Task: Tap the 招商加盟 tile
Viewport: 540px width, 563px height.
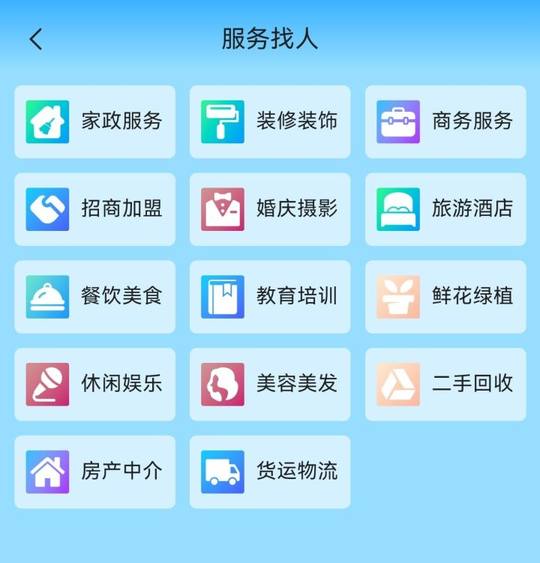Action: pos(95,209)
